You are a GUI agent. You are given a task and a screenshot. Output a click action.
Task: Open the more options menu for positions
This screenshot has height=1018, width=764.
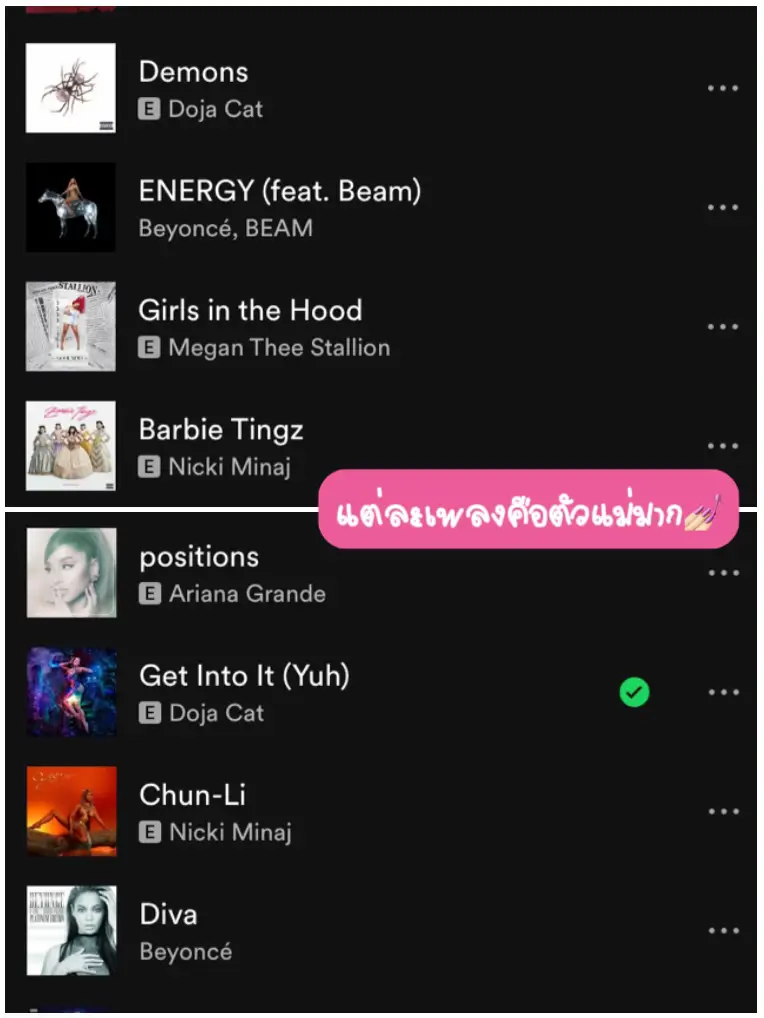pos(723,573)
